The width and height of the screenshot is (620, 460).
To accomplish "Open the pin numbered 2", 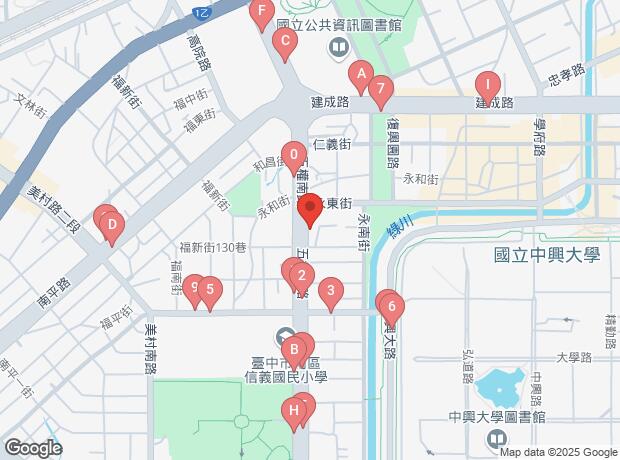I will [x=301, y=274].
